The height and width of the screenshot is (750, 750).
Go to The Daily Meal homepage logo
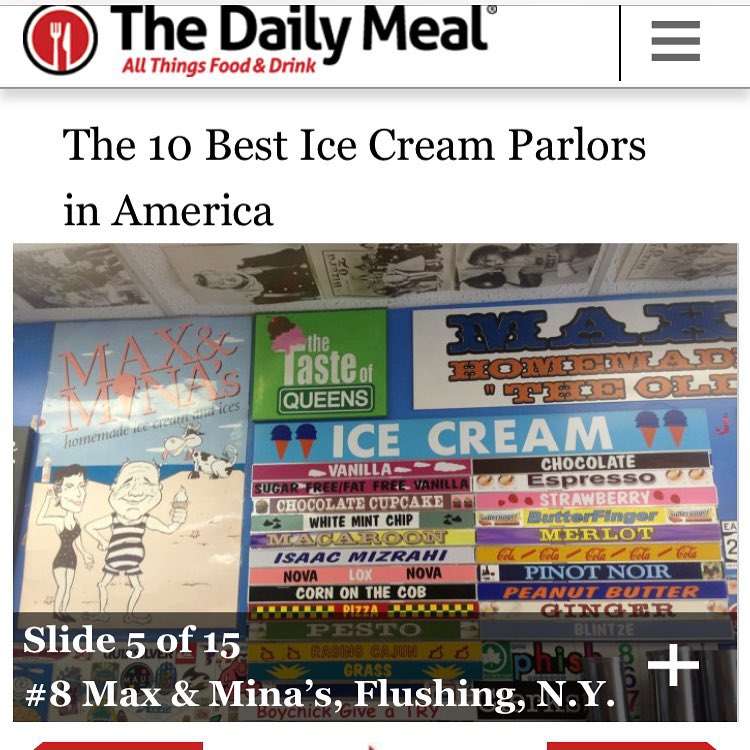coord(260,40)
